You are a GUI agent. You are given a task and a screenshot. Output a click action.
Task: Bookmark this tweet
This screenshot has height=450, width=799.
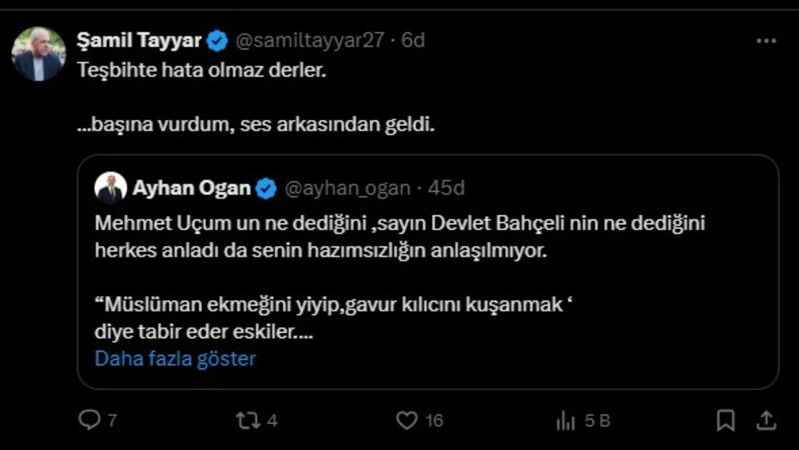click(726, 421)
